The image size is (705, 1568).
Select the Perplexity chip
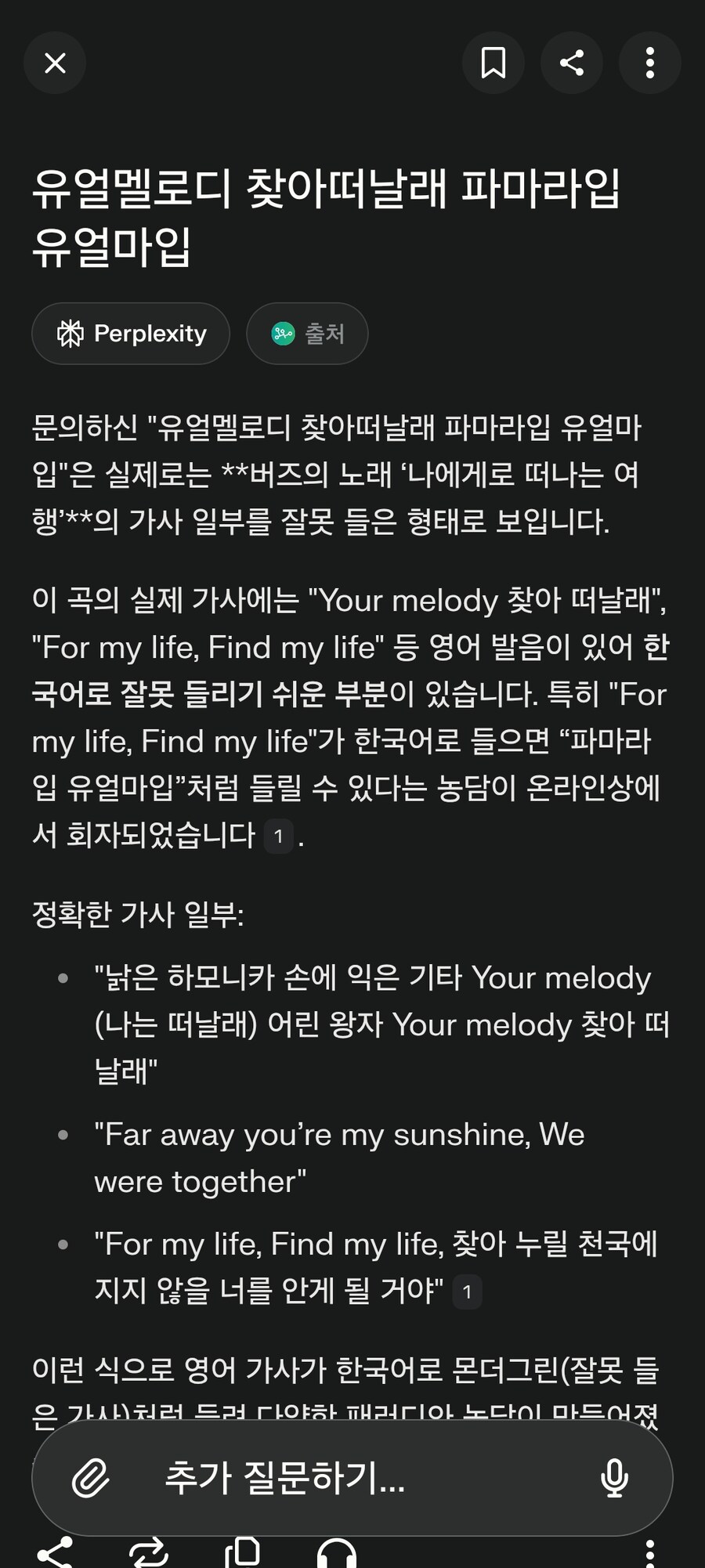click(x=131, y=334)
